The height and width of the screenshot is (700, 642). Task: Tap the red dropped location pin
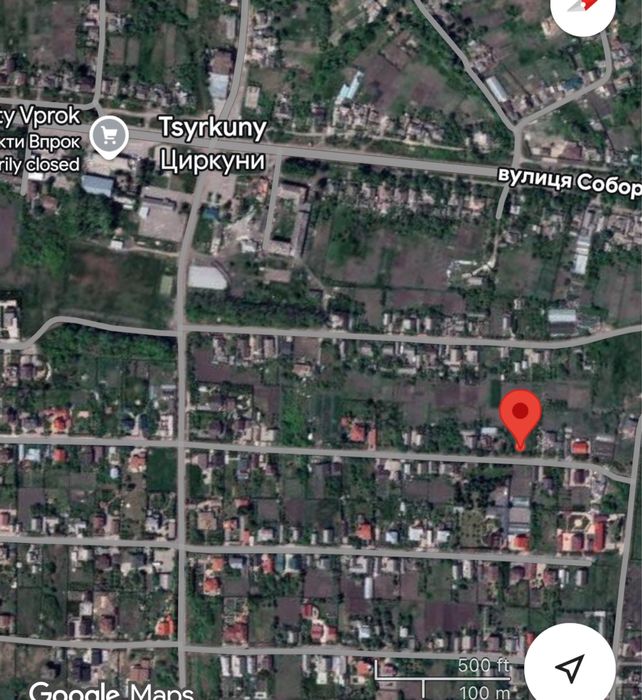[520, 414]
